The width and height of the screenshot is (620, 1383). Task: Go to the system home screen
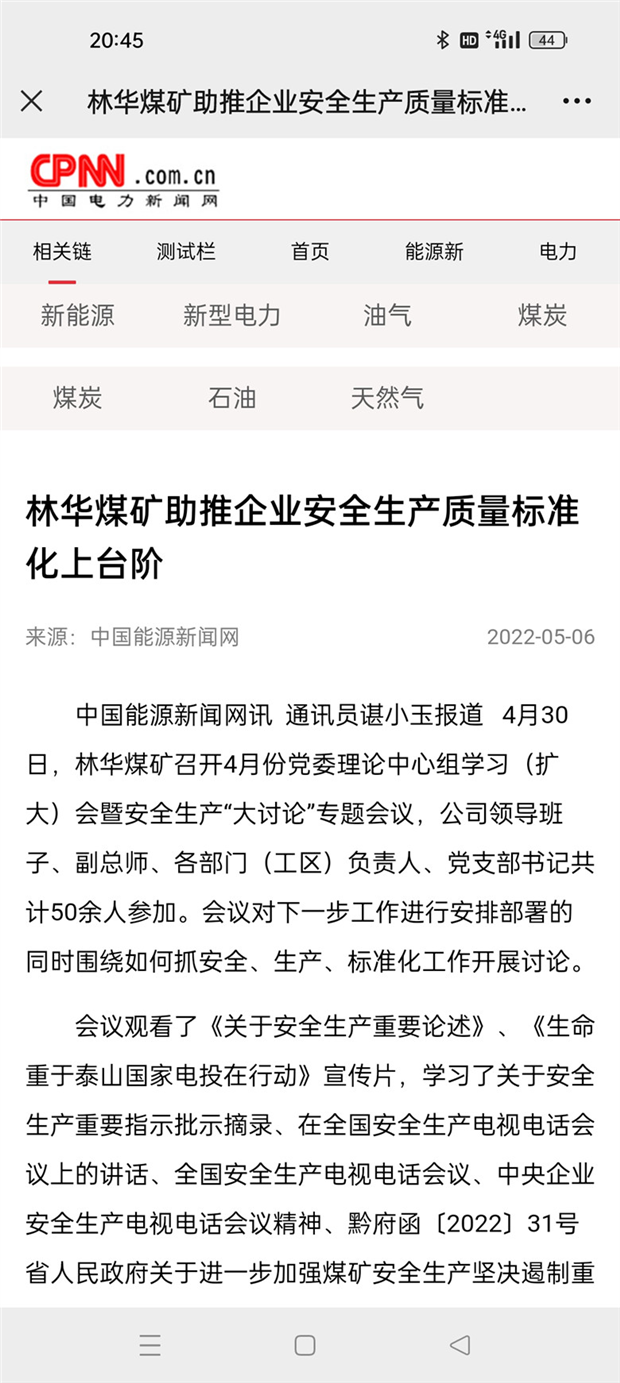(305, 1345)
